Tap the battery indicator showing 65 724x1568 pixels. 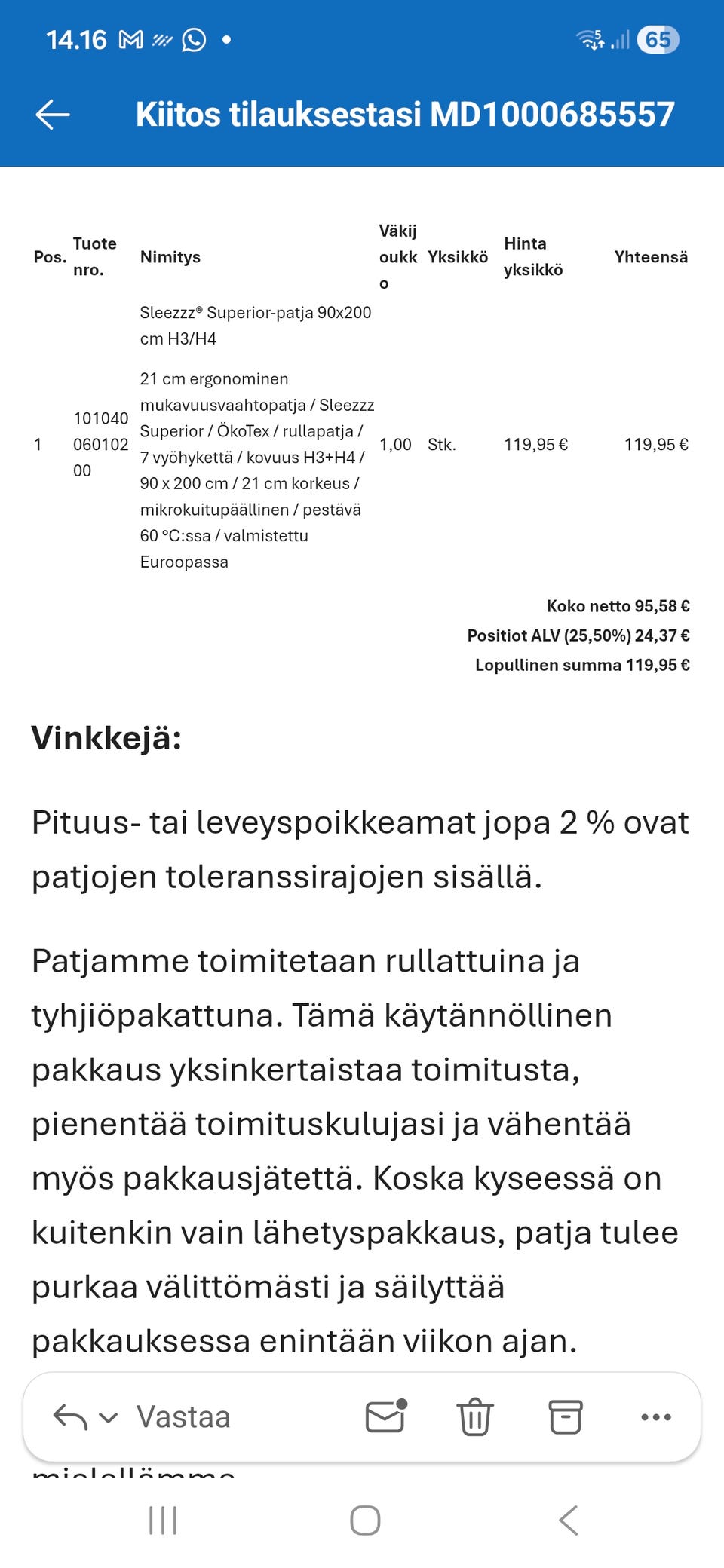658,39
